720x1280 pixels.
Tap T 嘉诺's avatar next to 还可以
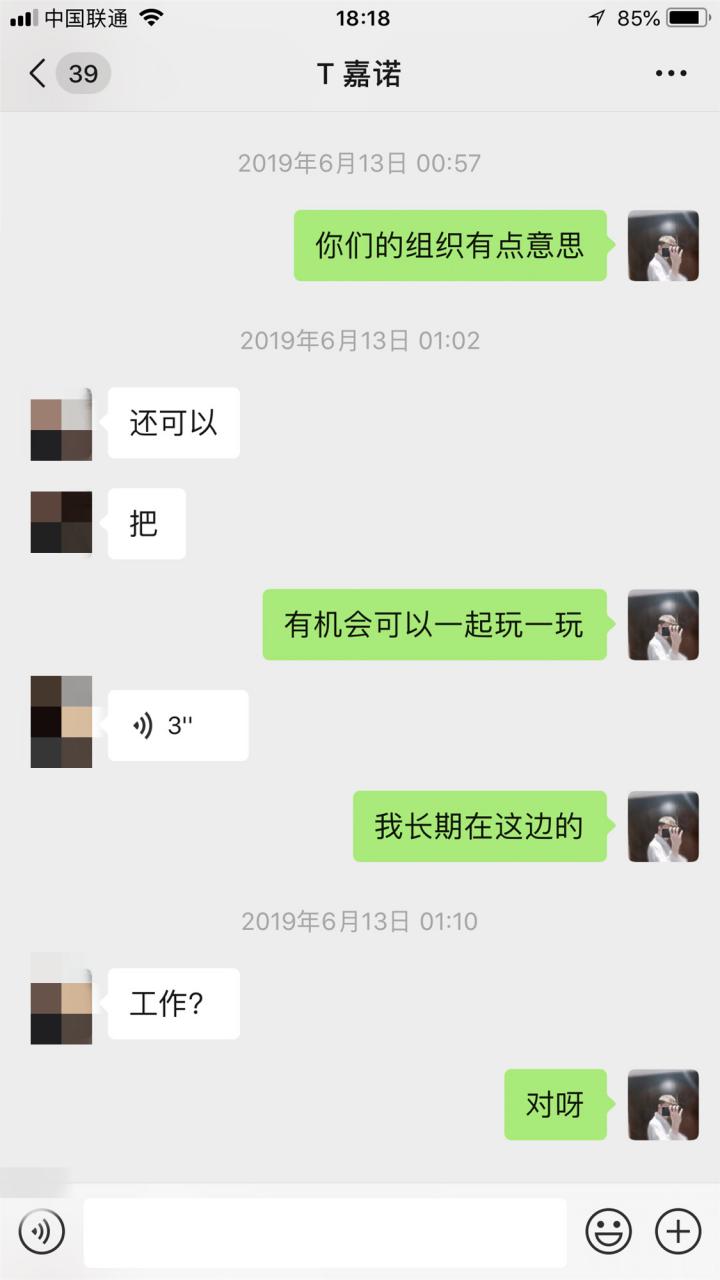pyautogui.click(x=60, y=423)
